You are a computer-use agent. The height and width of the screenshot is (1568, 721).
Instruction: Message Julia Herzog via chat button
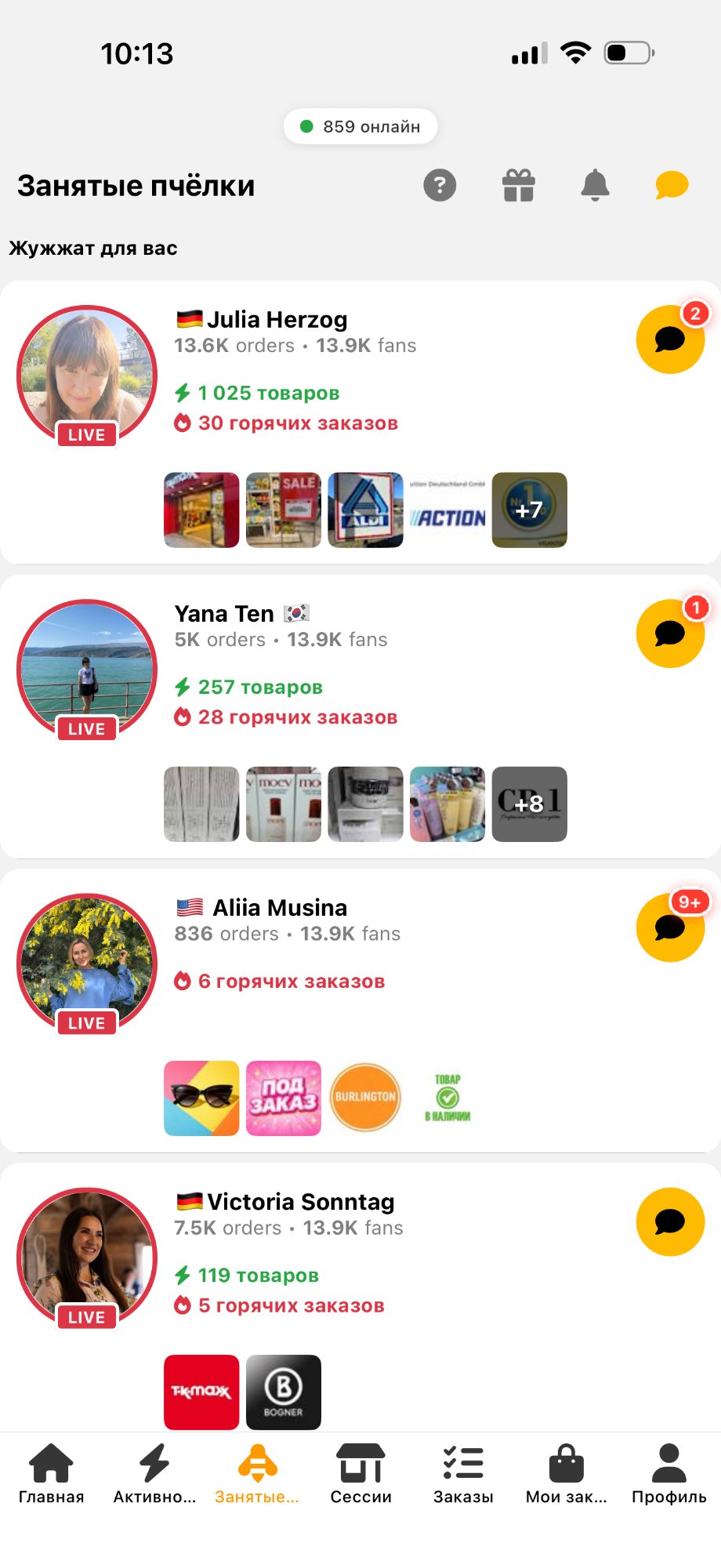point(670,339)
